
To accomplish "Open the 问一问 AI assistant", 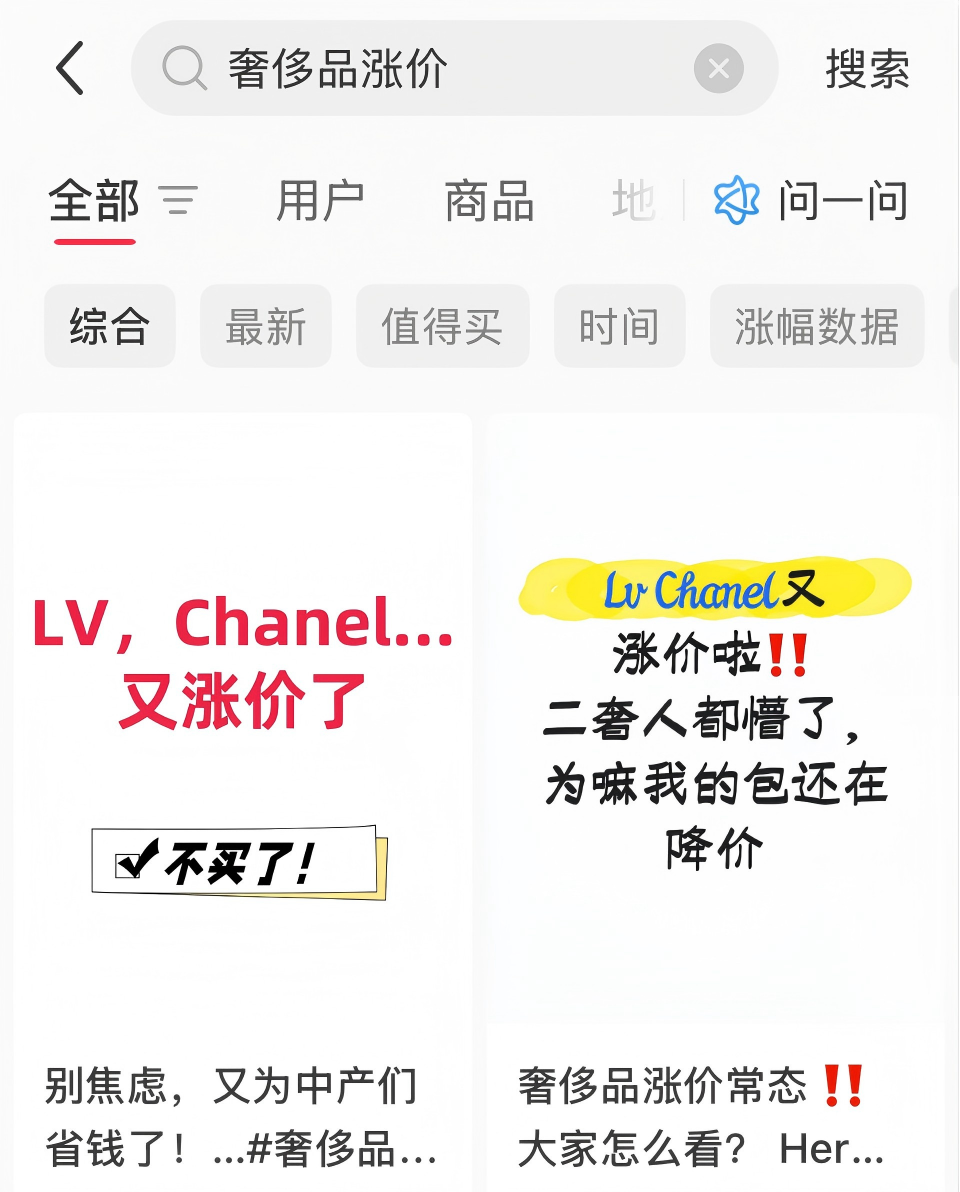I will tap(812, 201).
